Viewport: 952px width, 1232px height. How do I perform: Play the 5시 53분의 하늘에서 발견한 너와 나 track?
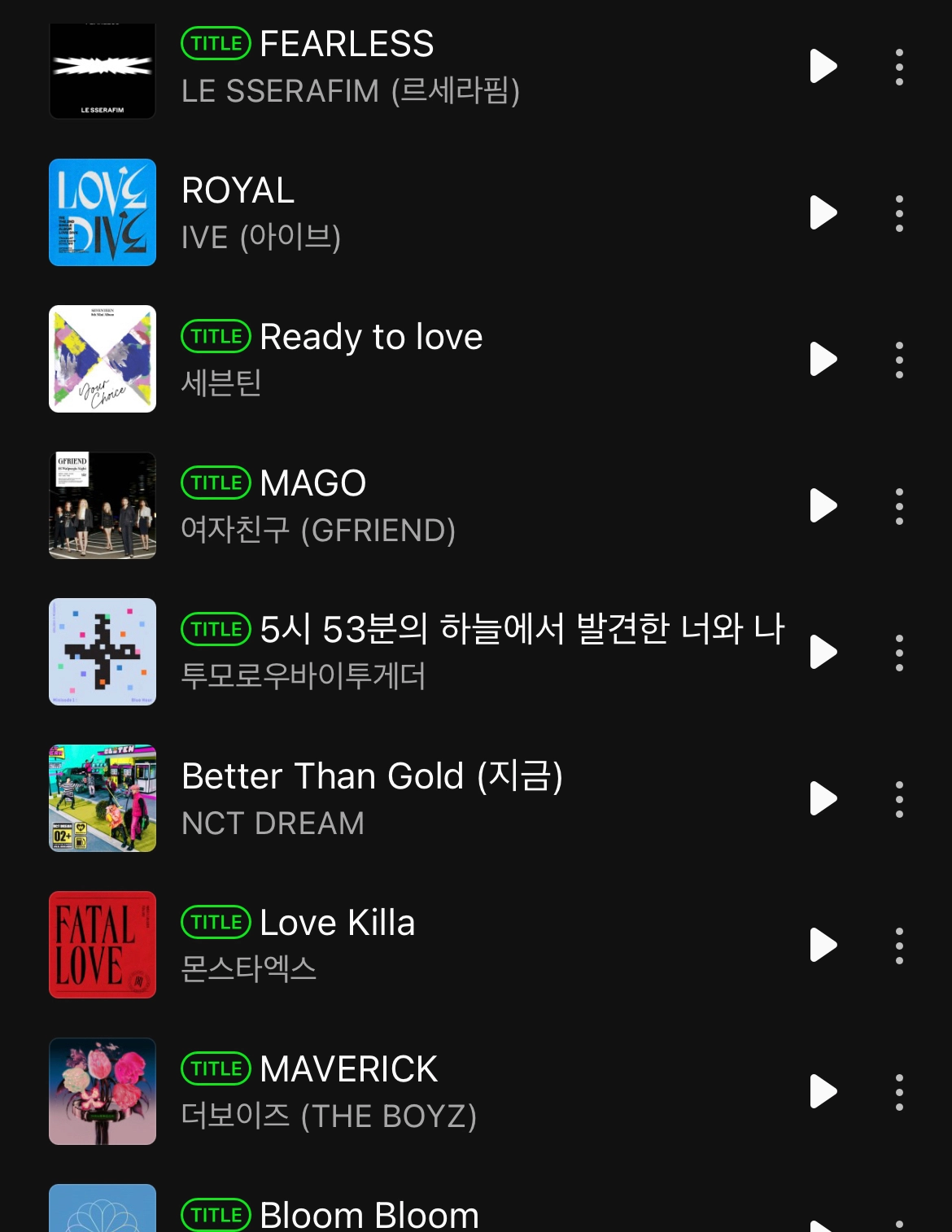pyautogui.click(x=823, y=652)
